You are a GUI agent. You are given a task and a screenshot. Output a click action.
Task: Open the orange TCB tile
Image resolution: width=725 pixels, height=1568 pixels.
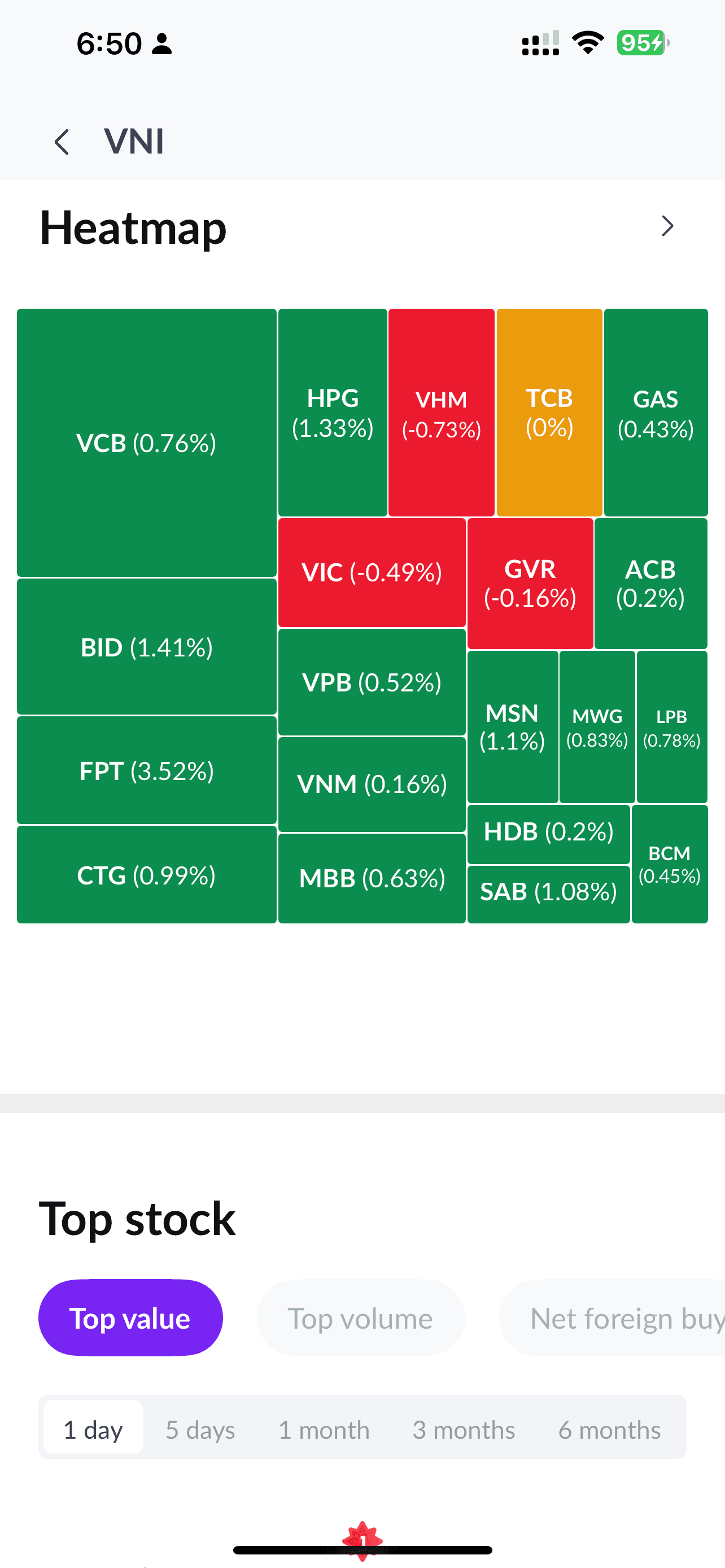tap(549, 413)
